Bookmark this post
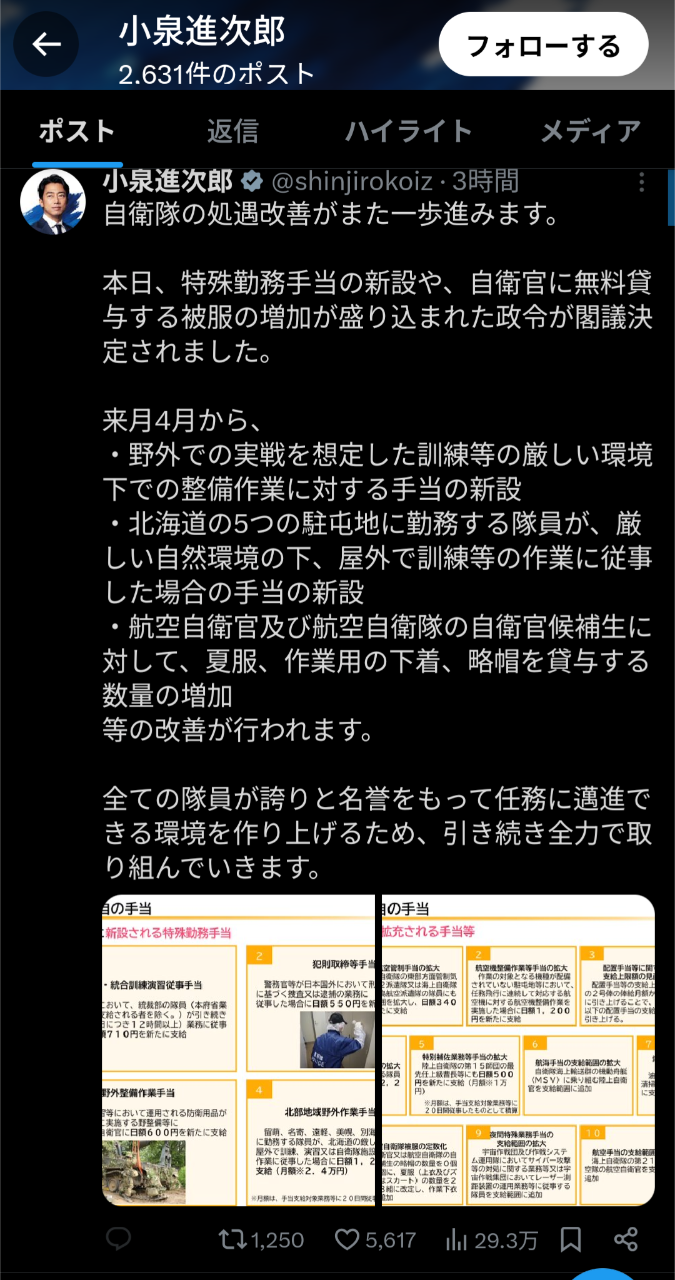Image resolution: width=675 pixels, height=1280 pixels. 571,1240
